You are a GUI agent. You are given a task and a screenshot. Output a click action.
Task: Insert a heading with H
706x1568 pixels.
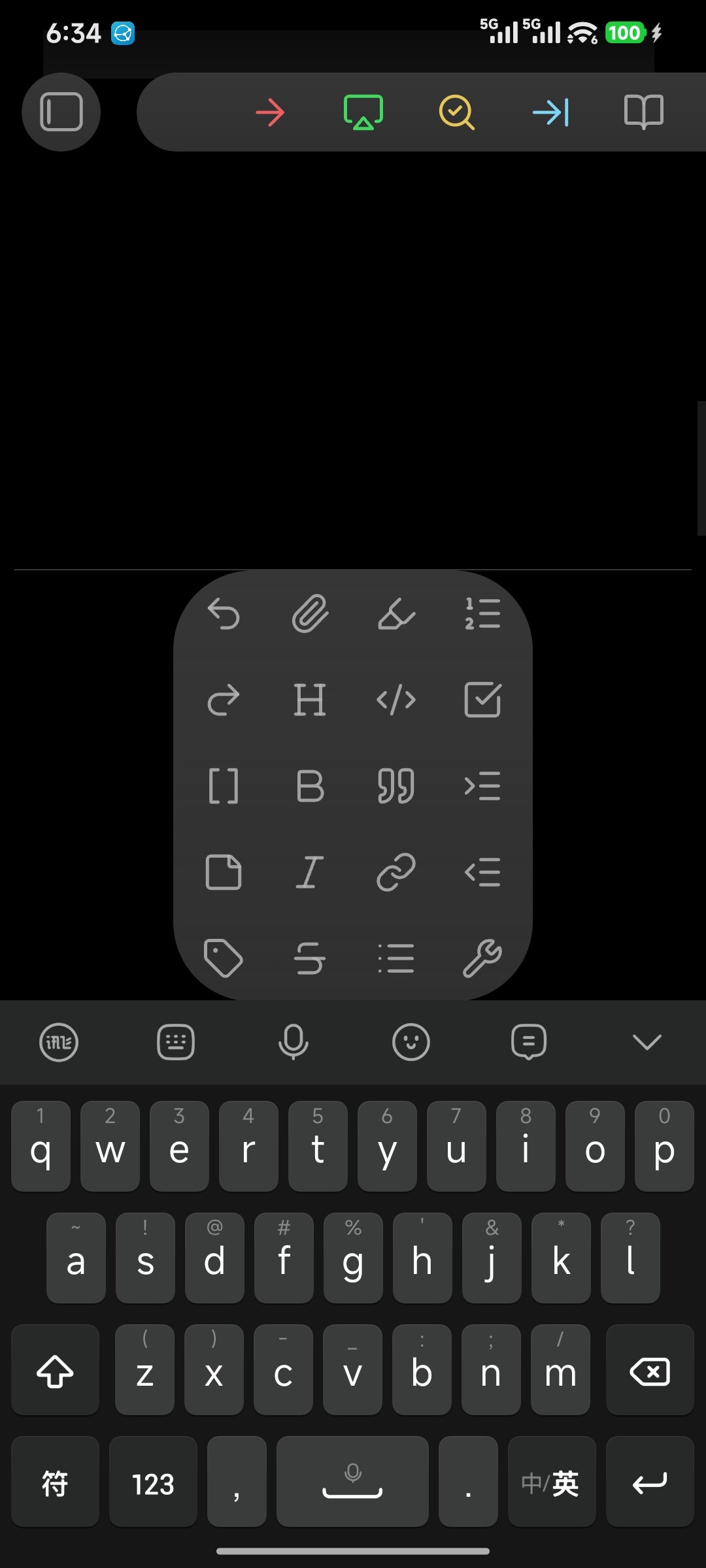pos(310,700)
